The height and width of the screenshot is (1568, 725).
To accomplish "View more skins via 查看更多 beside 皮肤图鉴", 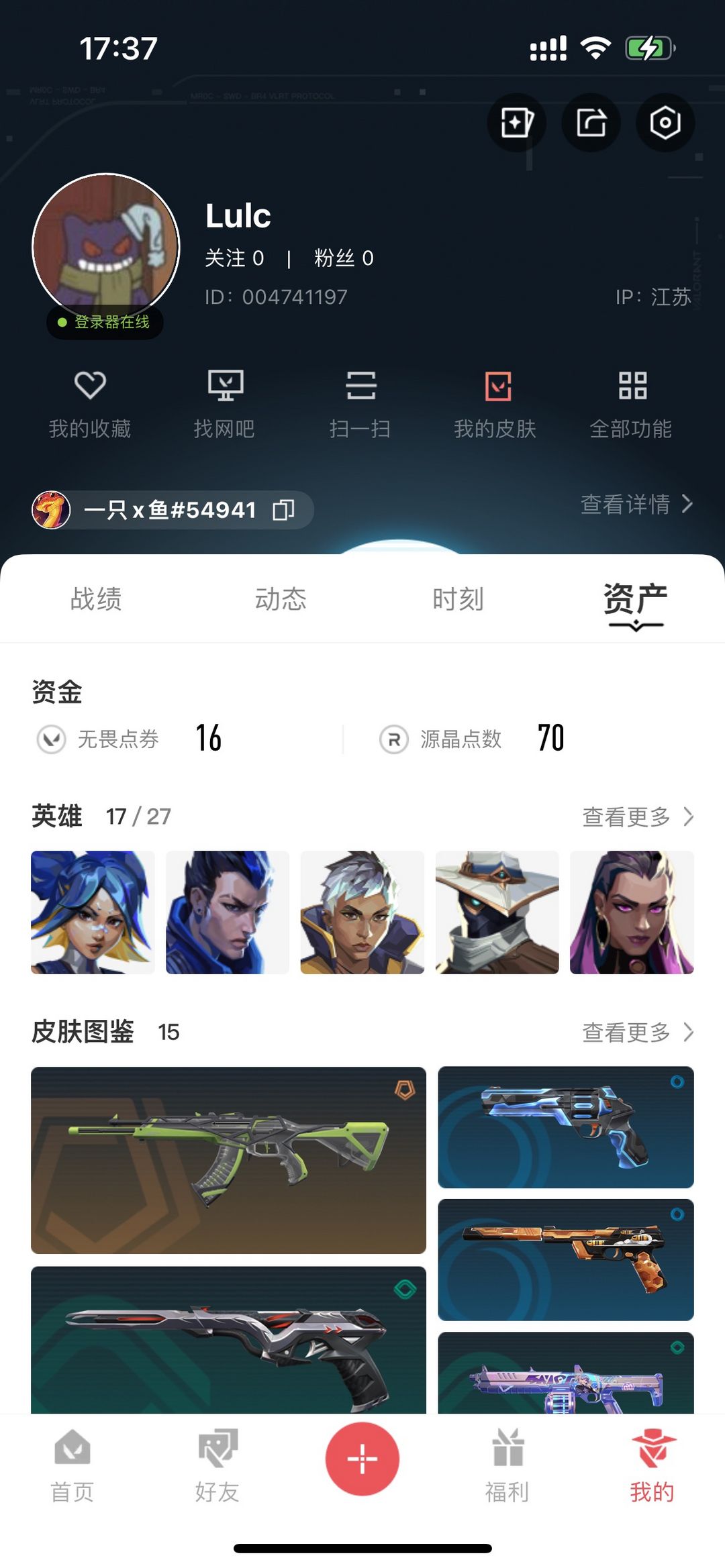I will (x=637, y=1032).
